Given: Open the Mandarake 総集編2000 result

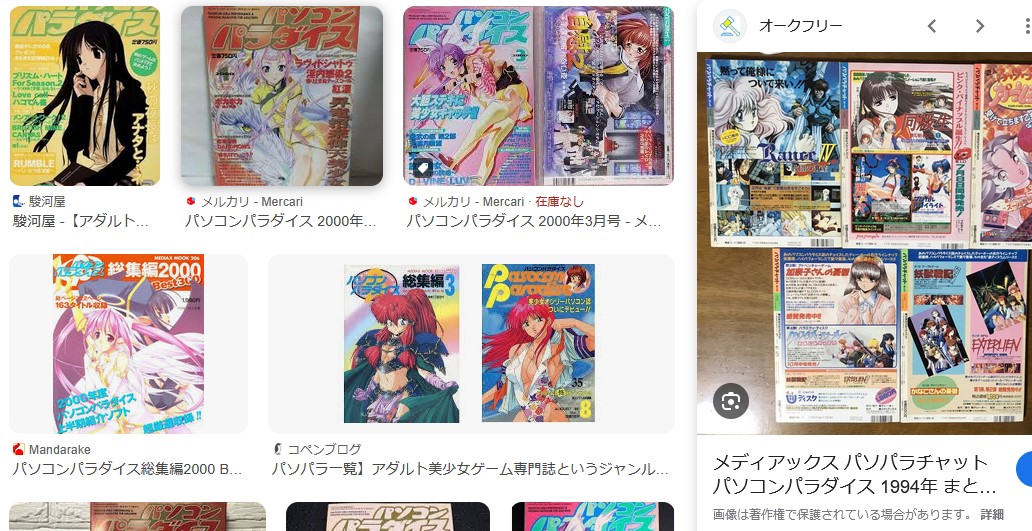Looking at the screenshot, I should [128, 342].
